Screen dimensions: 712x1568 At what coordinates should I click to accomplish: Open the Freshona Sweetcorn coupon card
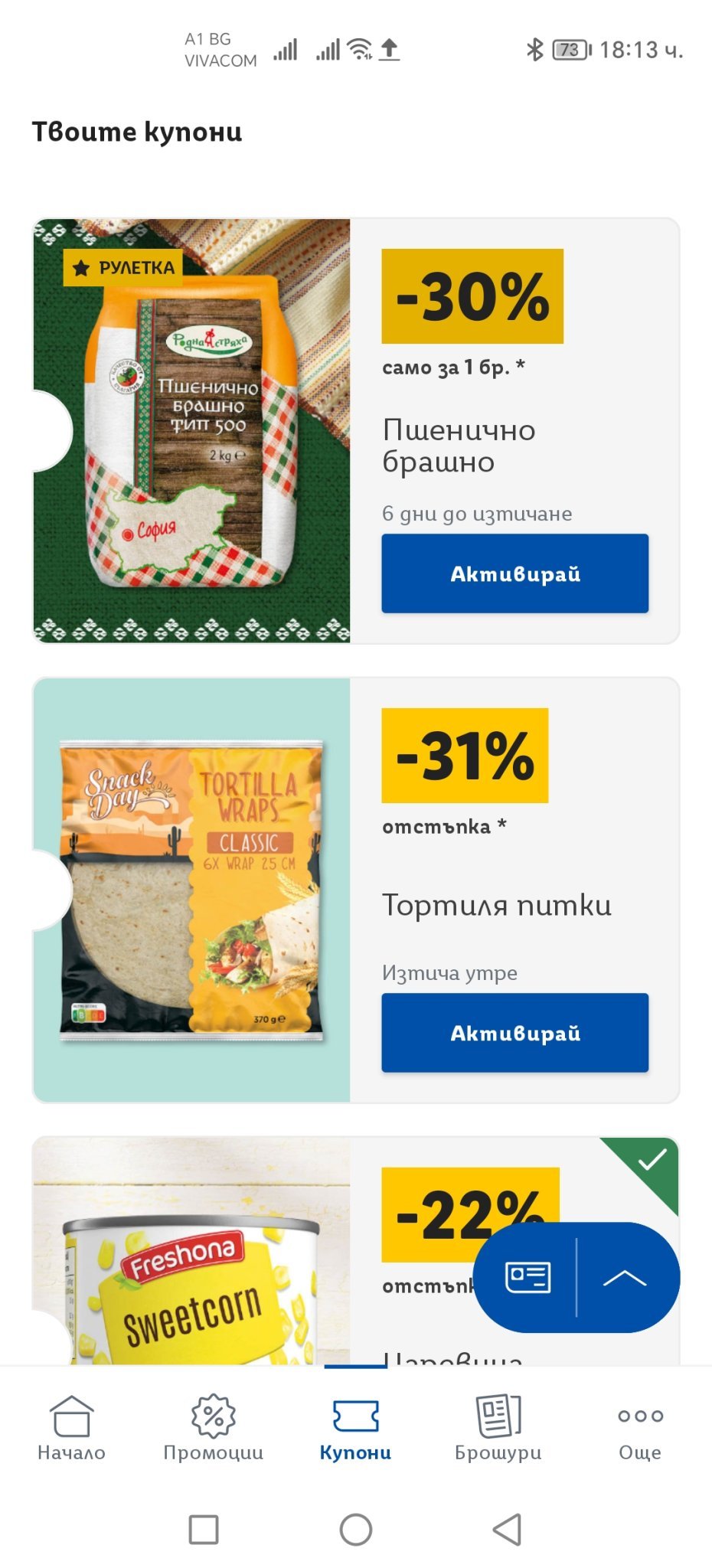click(x=191, y=1263)
